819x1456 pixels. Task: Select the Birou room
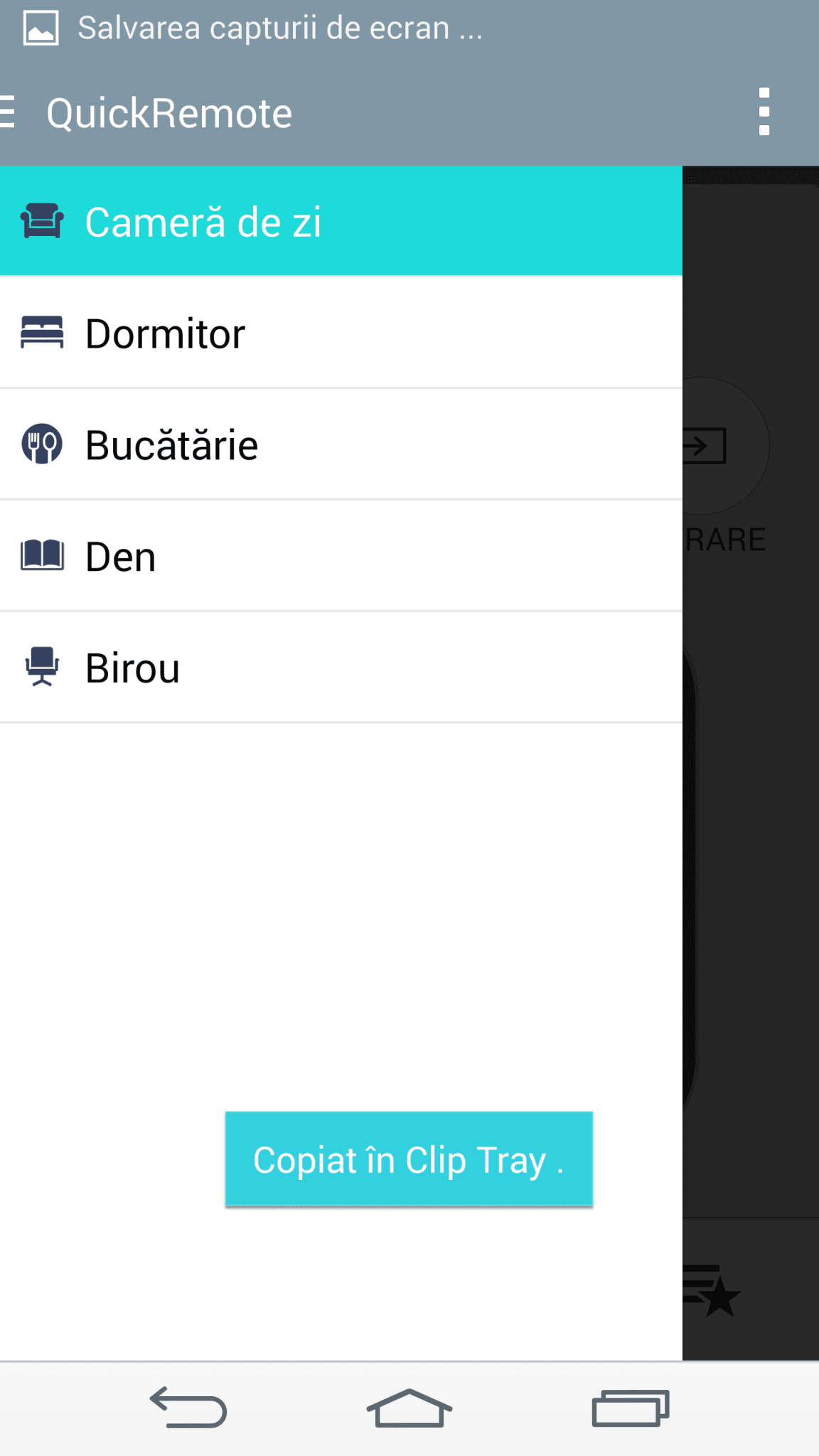[341, 668]
